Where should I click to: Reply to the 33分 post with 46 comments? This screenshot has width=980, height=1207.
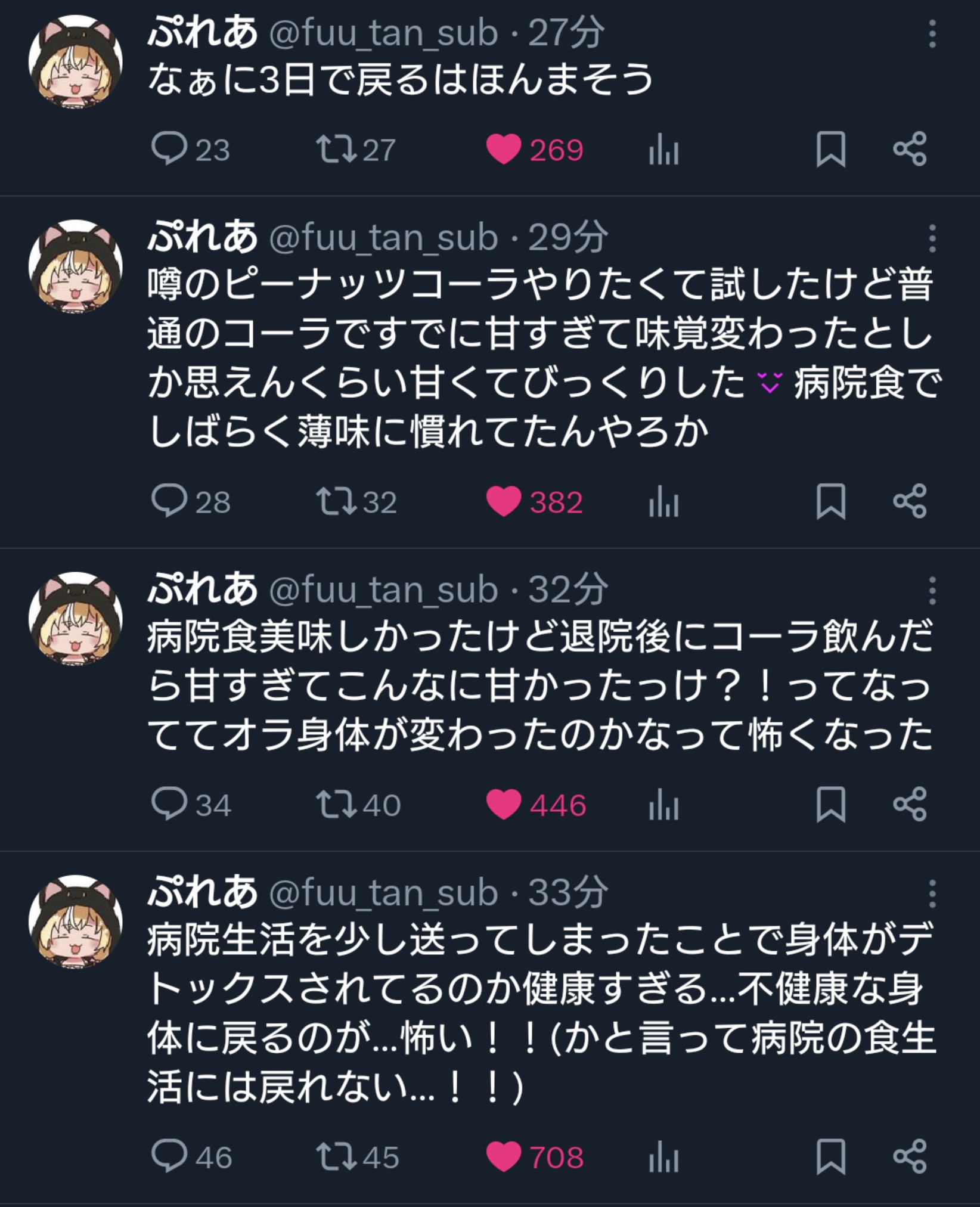point(169,1156)
